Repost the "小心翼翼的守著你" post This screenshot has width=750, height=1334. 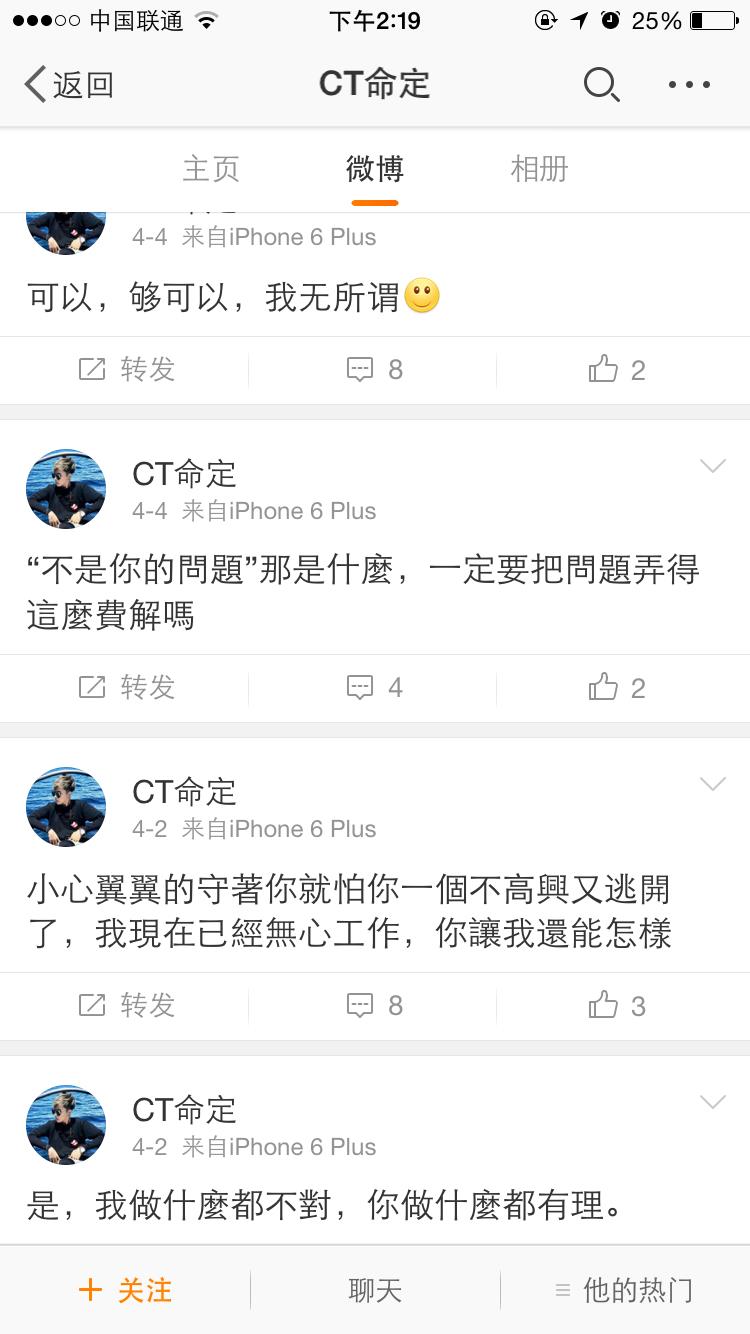126,1006
